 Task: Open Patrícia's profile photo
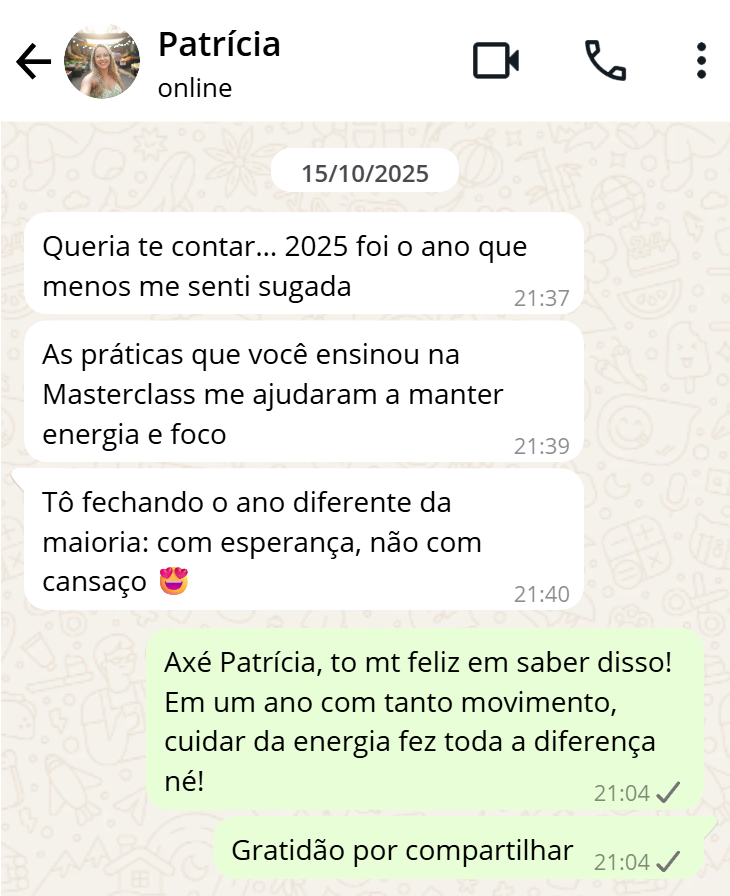tap(102, 62)
